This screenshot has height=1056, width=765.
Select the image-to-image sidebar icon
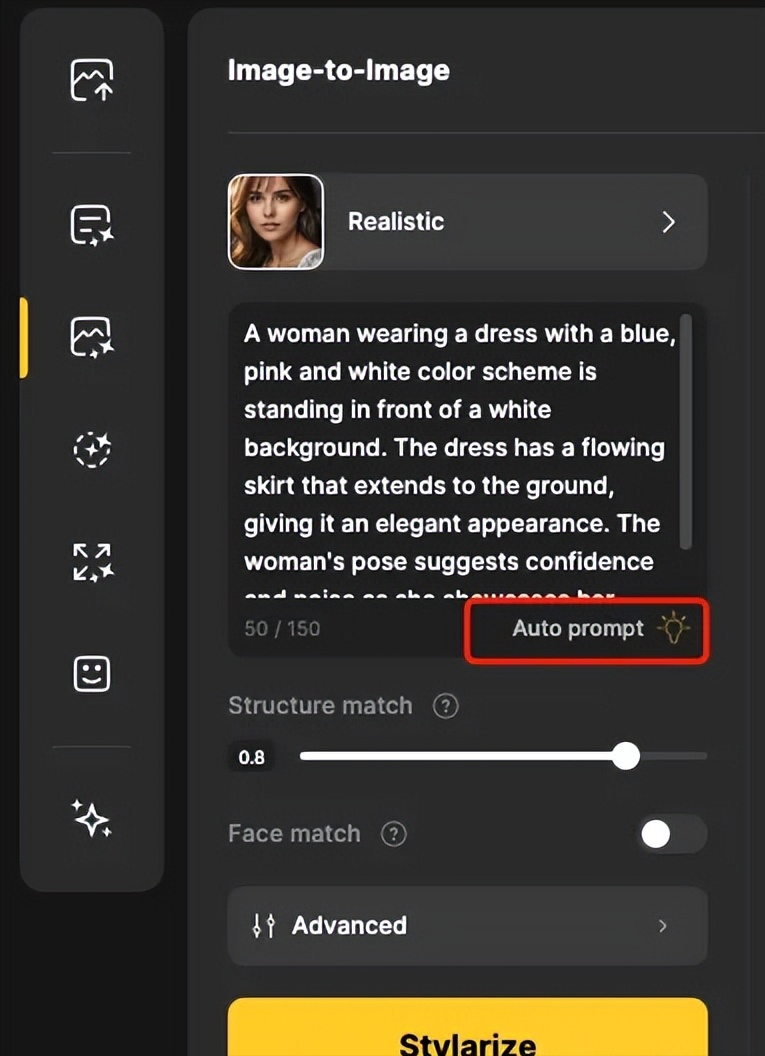click(x=92, y=337)
